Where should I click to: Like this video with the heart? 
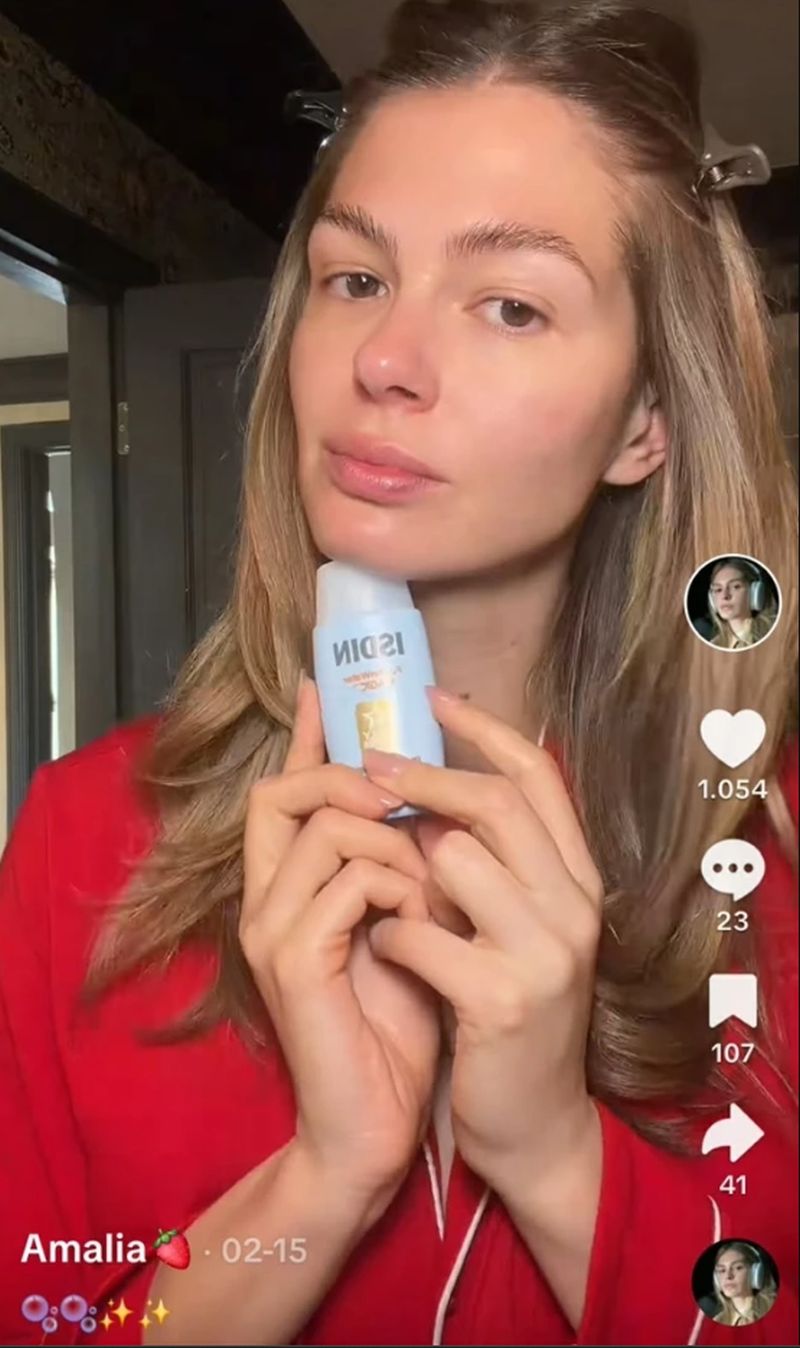tap(732, 738)
